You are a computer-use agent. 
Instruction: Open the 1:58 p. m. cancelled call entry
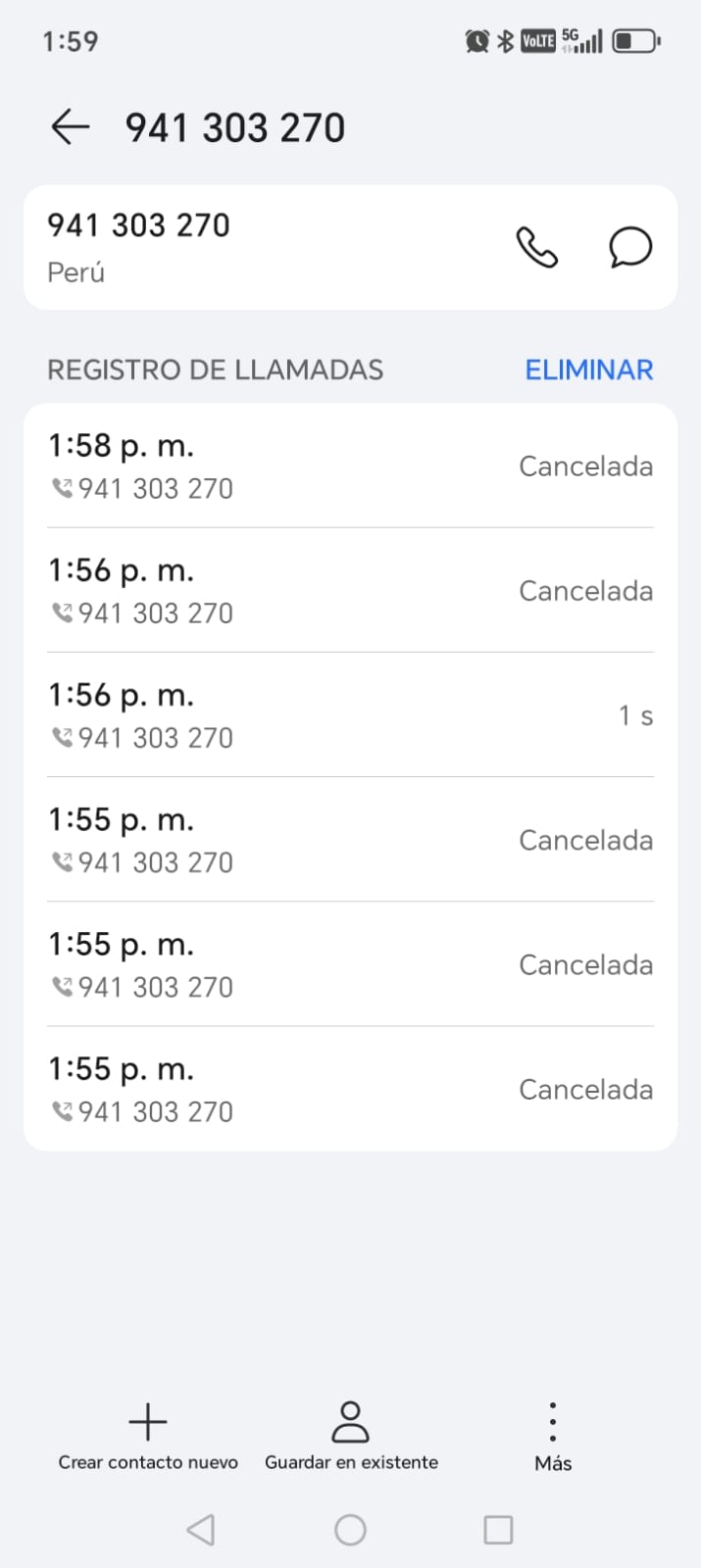[x=350, y=465]
